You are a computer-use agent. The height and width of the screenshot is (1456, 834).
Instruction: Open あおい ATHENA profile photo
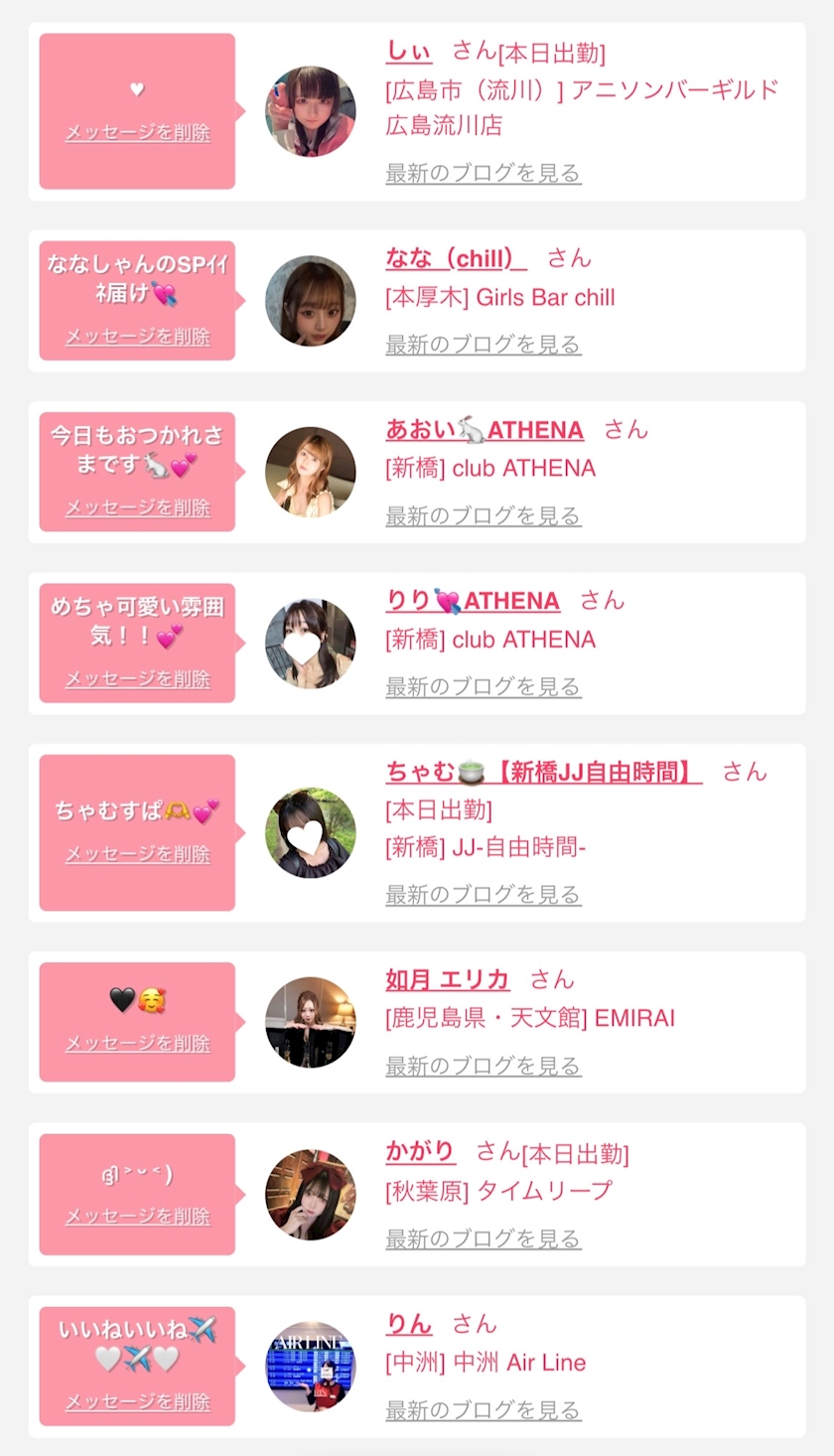[311, 472]
